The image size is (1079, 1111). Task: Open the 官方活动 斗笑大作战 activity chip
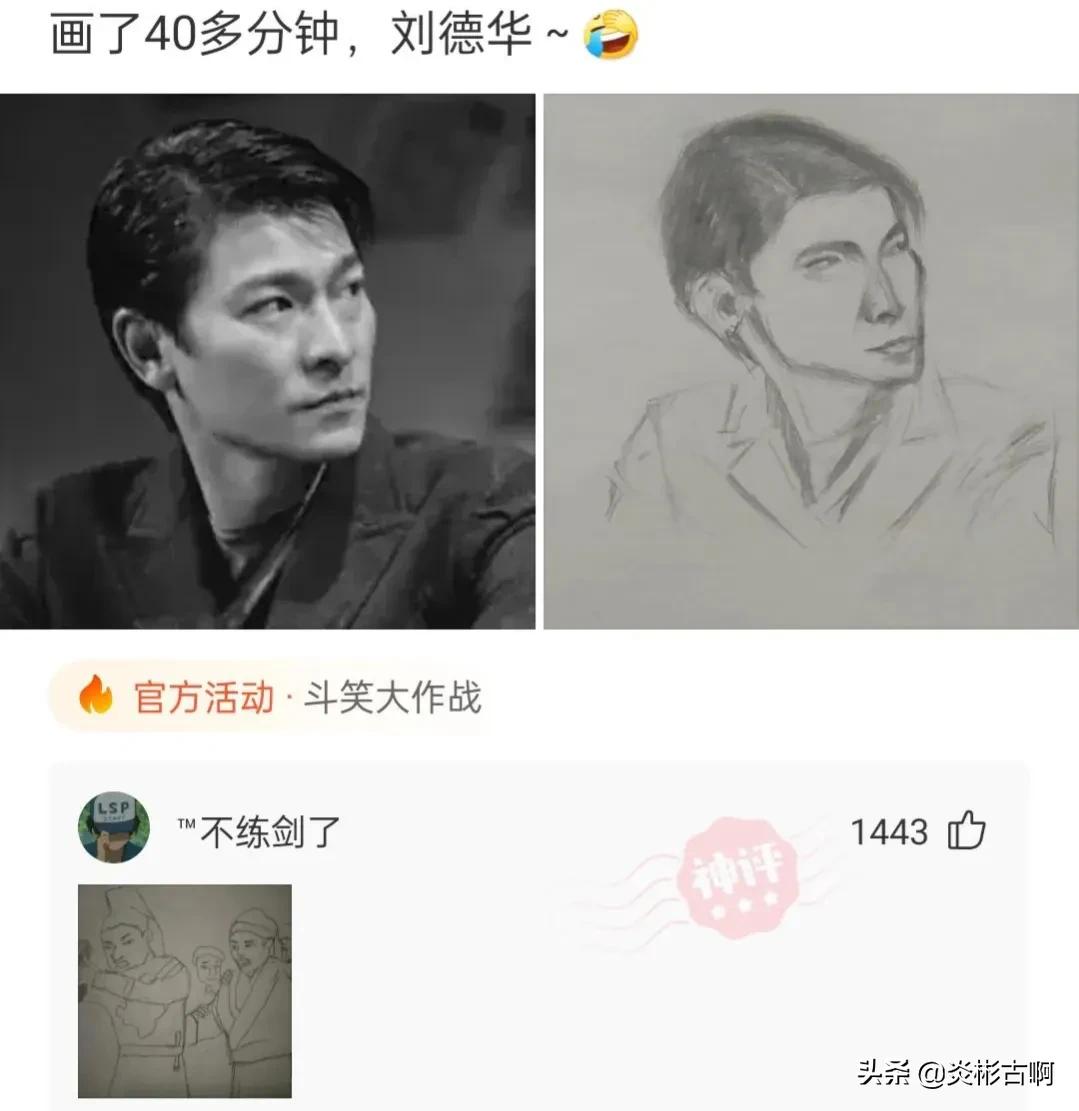[268, 696]
